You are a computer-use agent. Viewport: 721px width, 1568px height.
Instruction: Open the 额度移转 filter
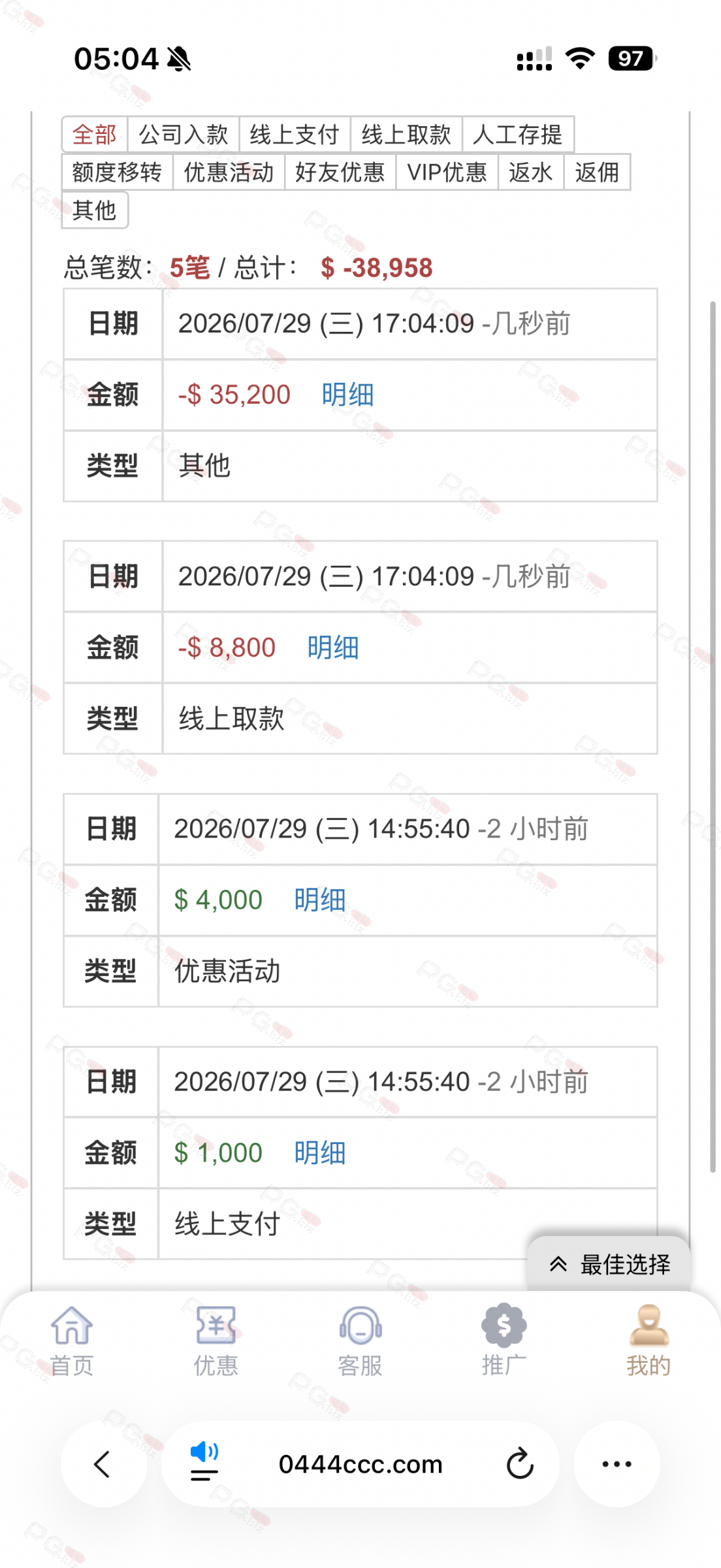[117, 172]
